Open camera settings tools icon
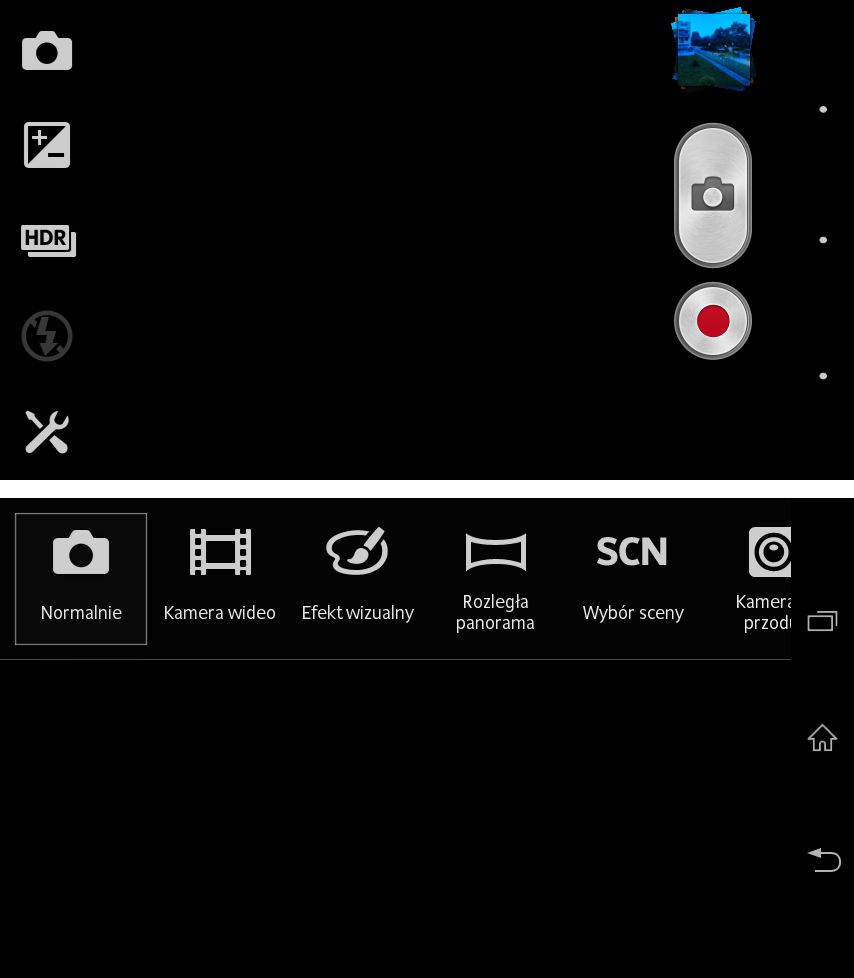 pyautogui.click(x=47, y=432)
